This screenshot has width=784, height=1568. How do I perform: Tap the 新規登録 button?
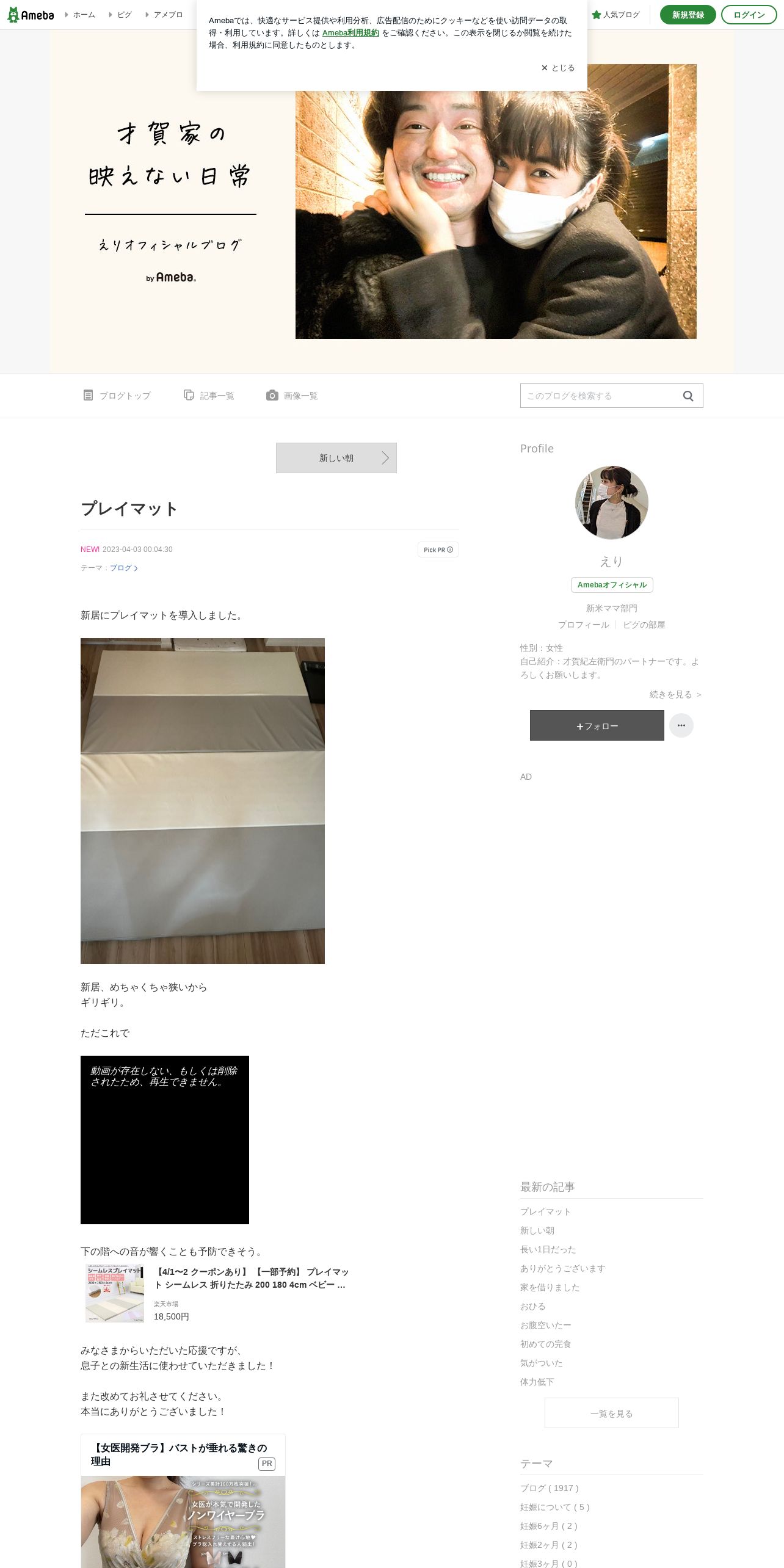(x=688, y=15)
